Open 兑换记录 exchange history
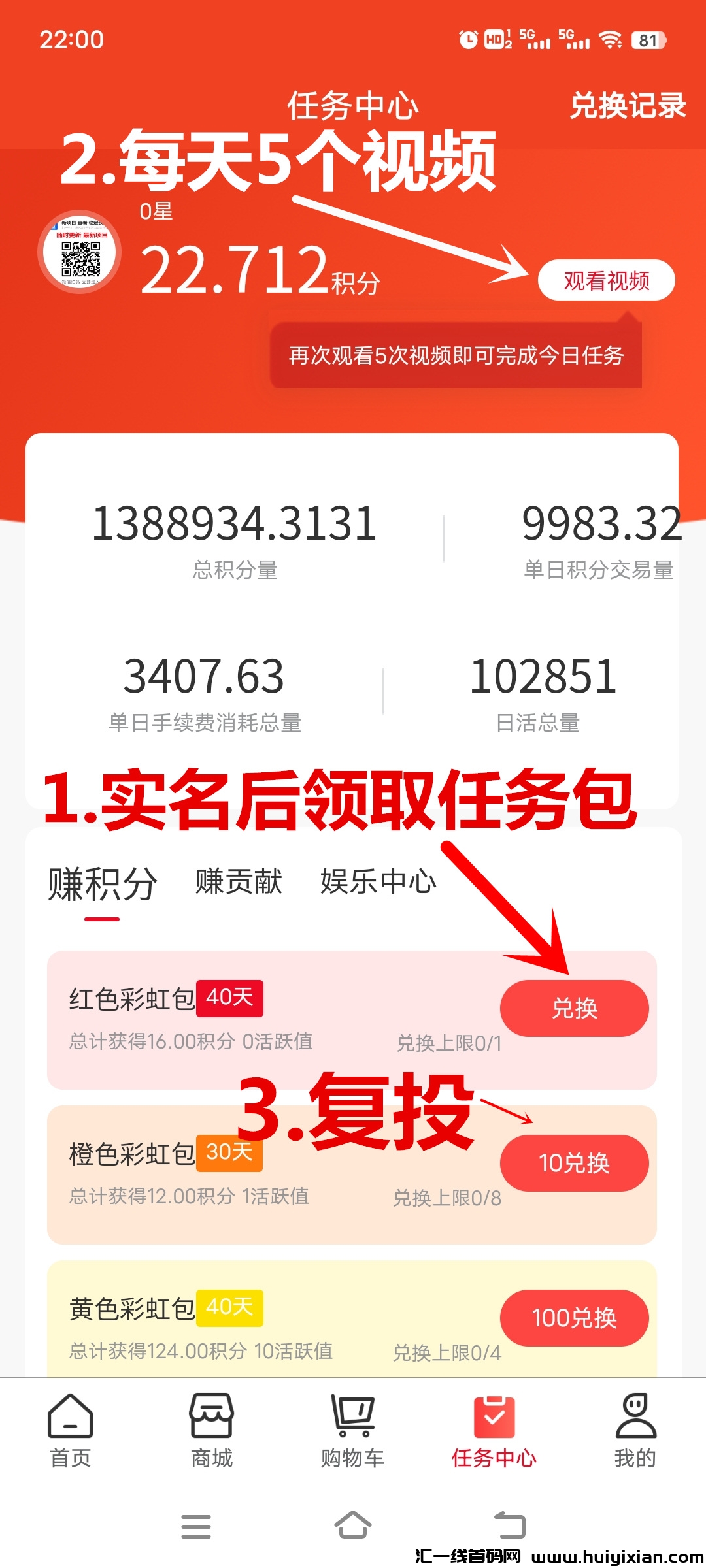This screenshot has width=706, height=1568. pos(628,106)
